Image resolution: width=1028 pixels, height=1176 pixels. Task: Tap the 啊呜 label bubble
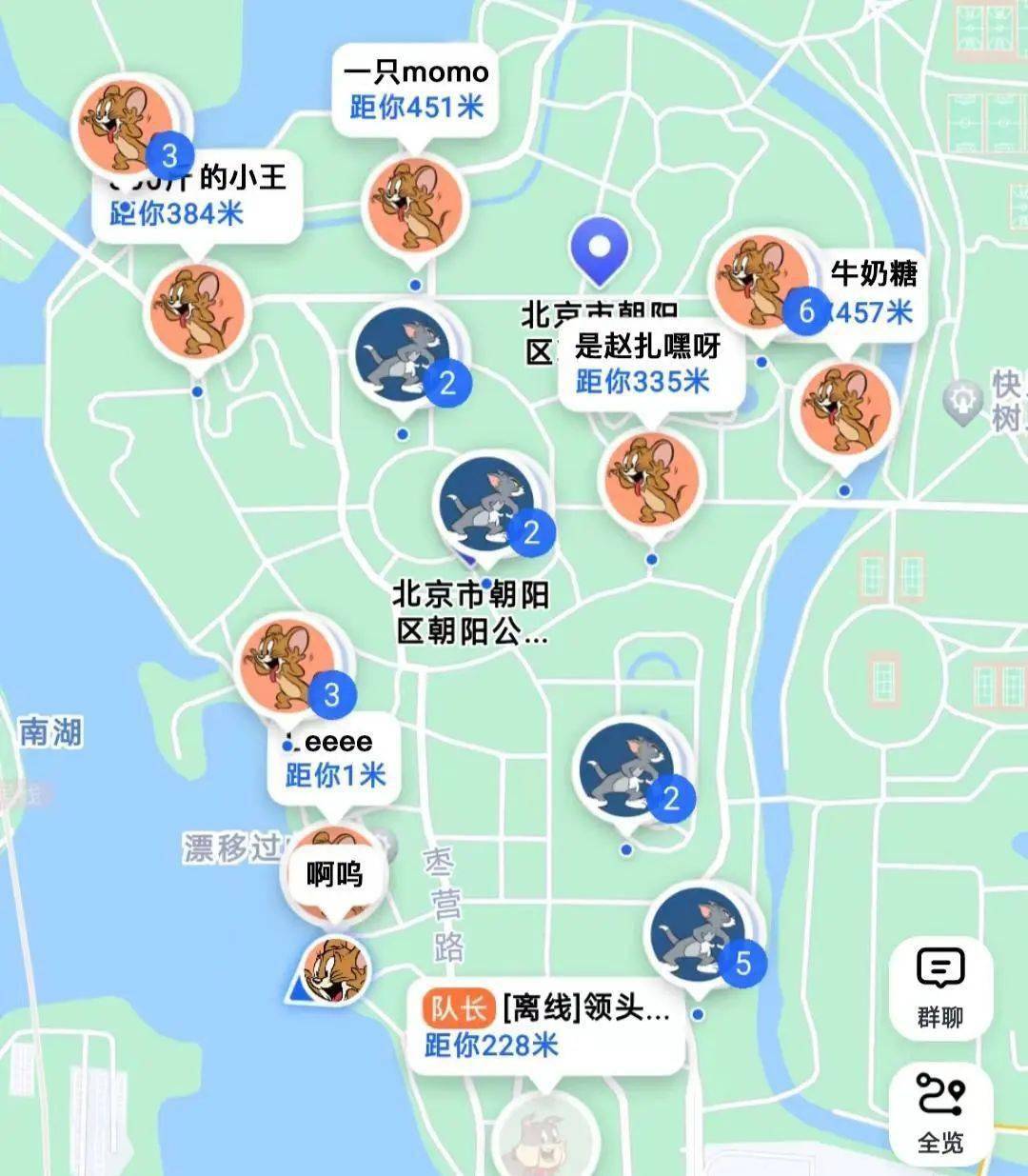click(334, 873)
